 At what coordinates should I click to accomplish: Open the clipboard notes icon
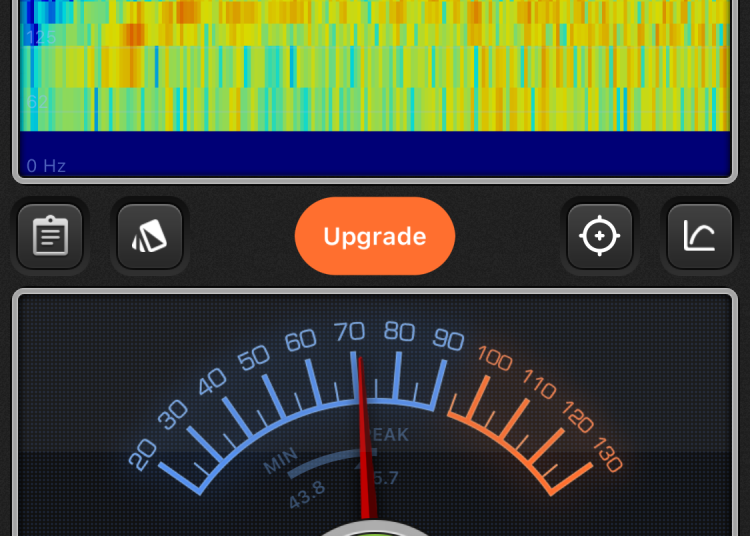click(50, 236)
